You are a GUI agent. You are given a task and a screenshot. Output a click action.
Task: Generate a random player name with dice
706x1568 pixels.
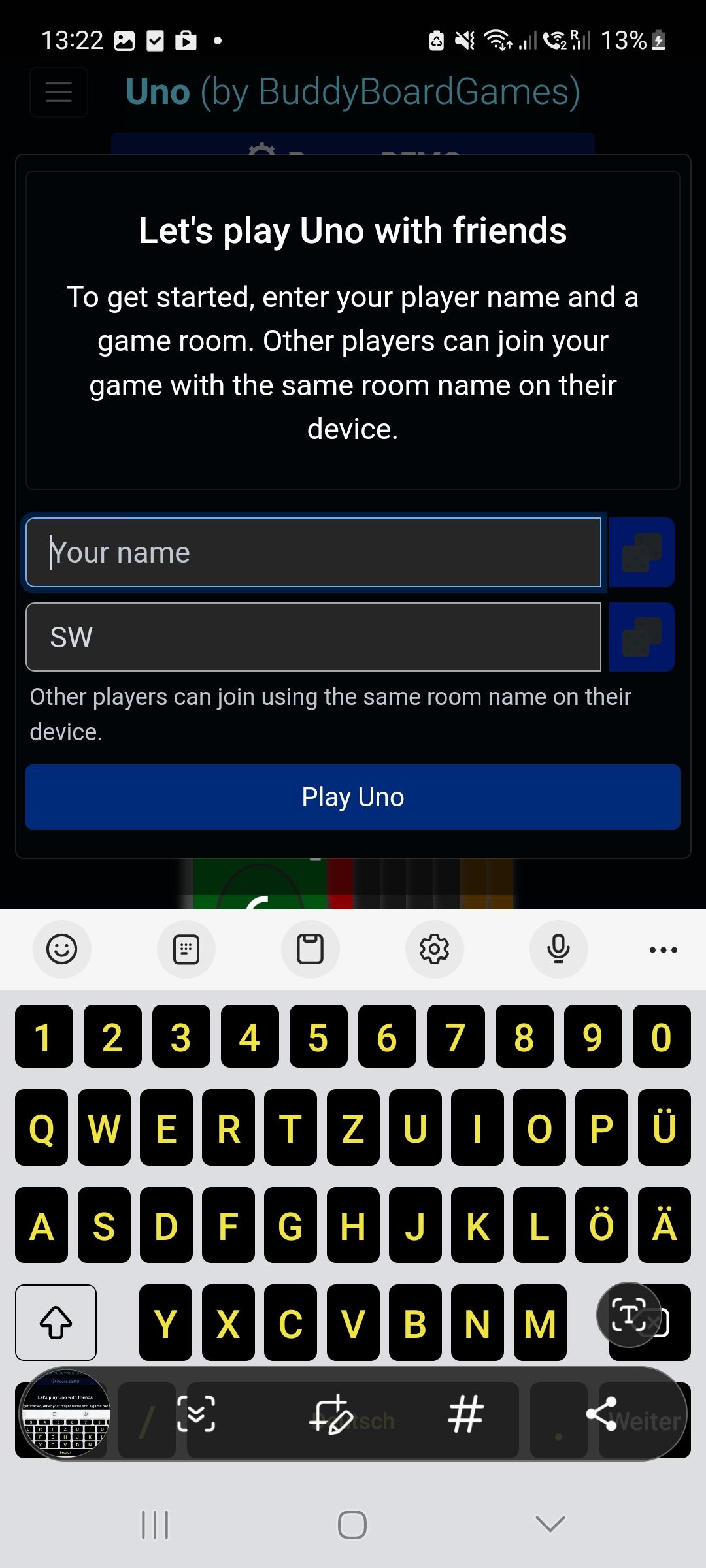[641, 553]
